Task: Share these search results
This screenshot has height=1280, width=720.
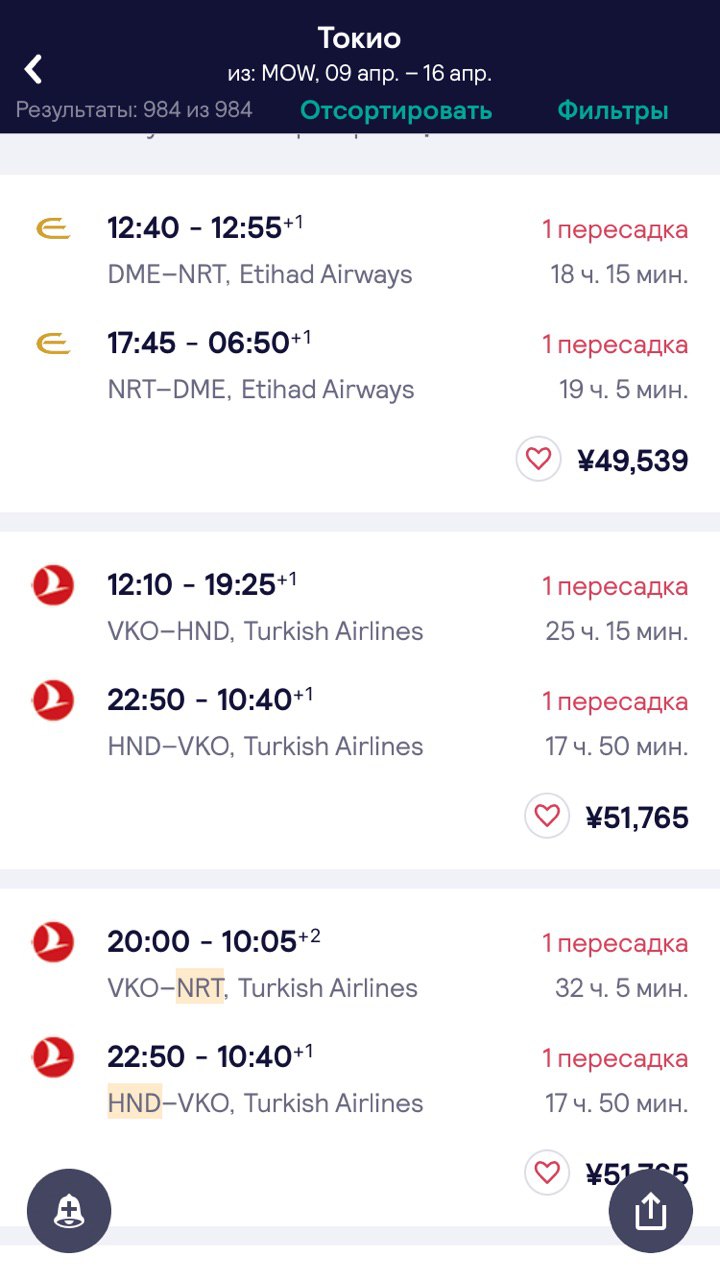Action: point(651,1211)
